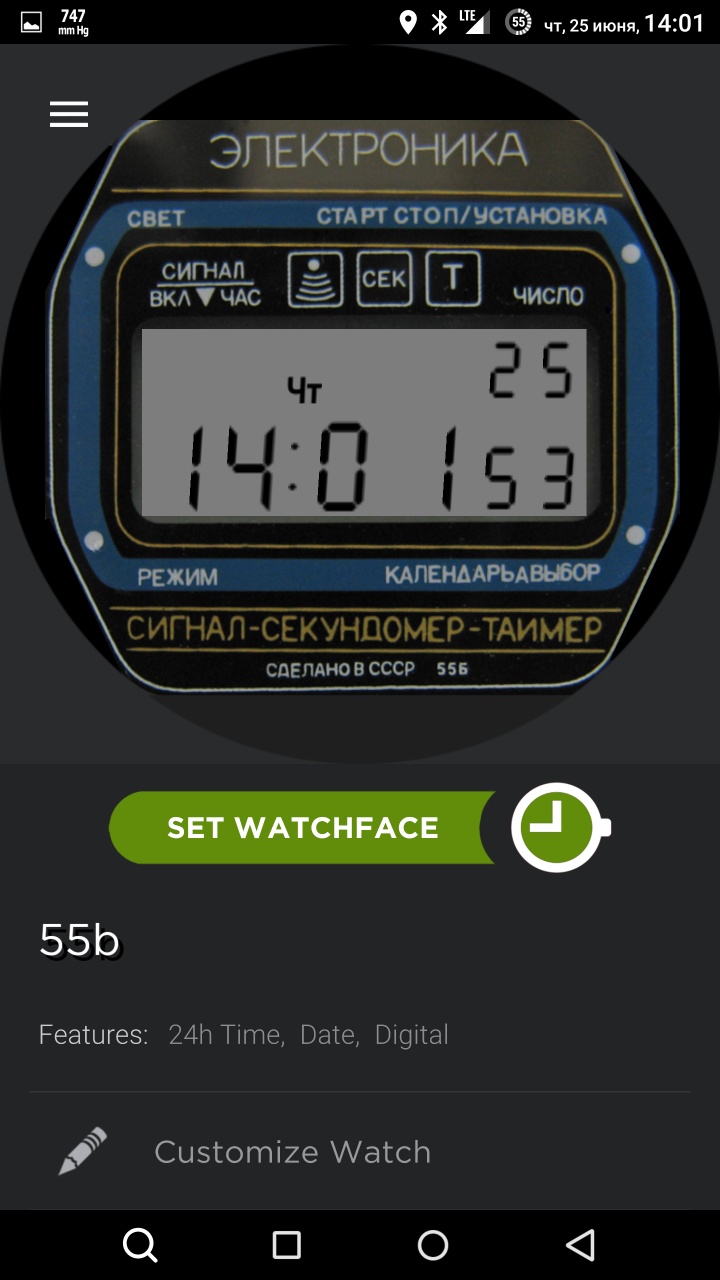Open Customize Watch option
The width and height of the screenshot is (720, 1280).
click(x=292, y=1152)
